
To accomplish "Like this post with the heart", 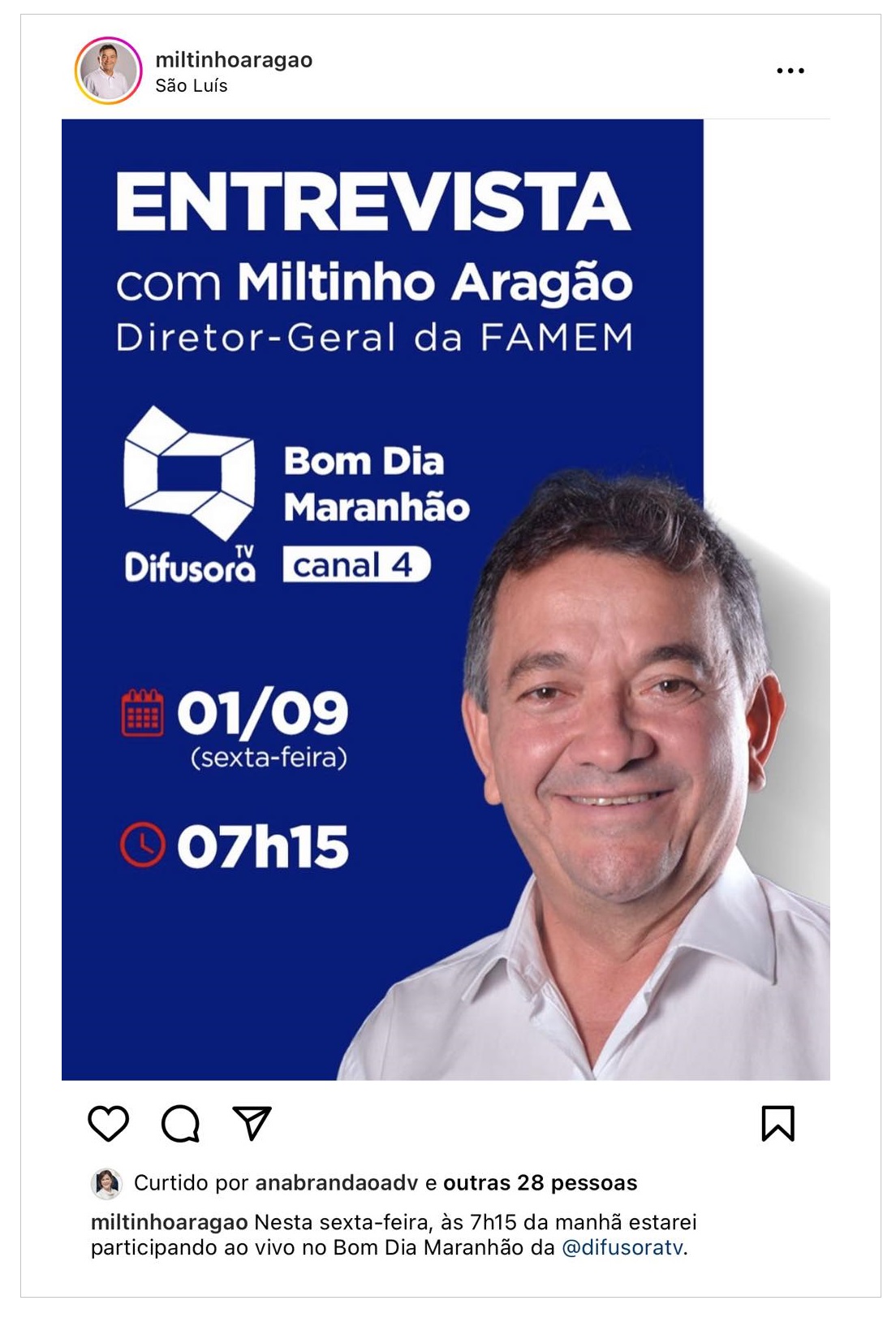I will [x=108, y=1124].
